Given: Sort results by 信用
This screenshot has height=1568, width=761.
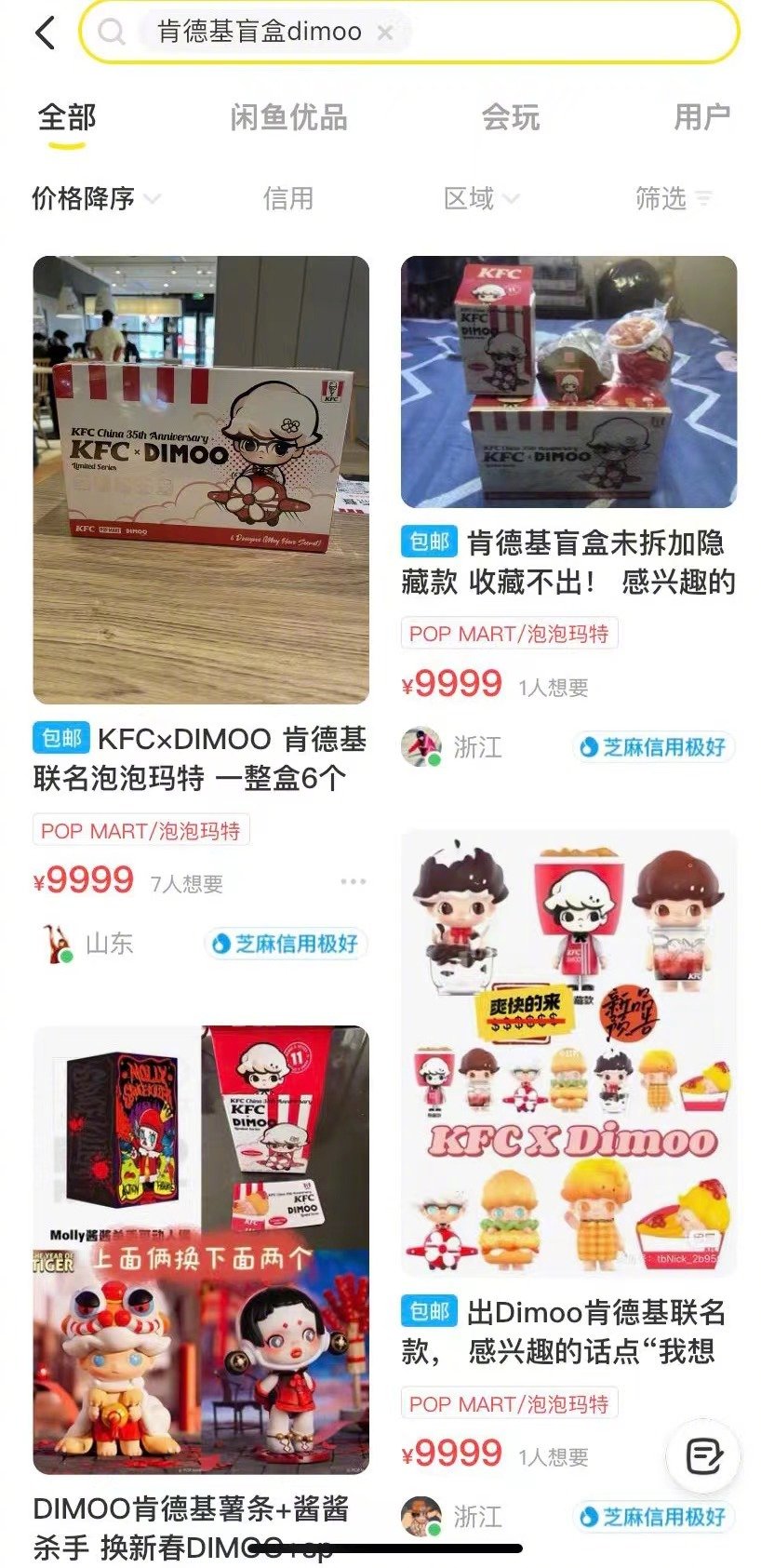Looking at the screenshot, I should click(x=287, y=198).
